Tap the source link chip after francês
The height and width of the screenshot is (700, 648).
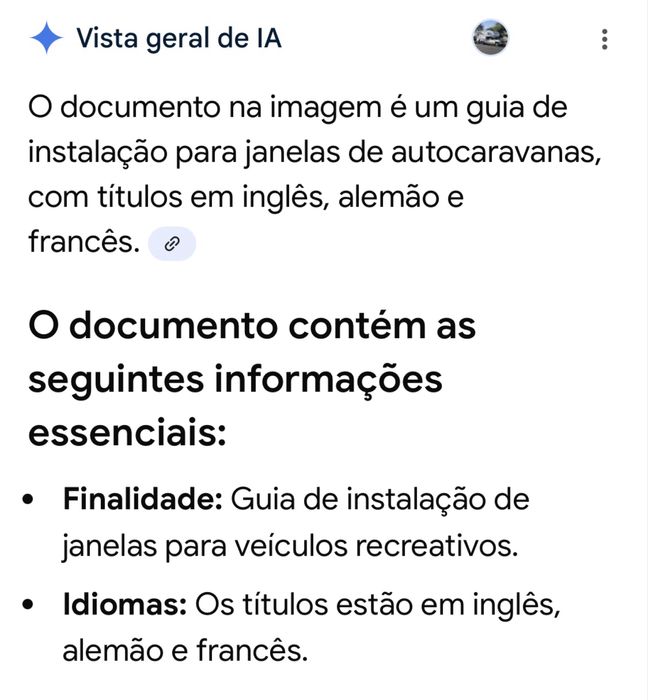[x=172, y=243]
